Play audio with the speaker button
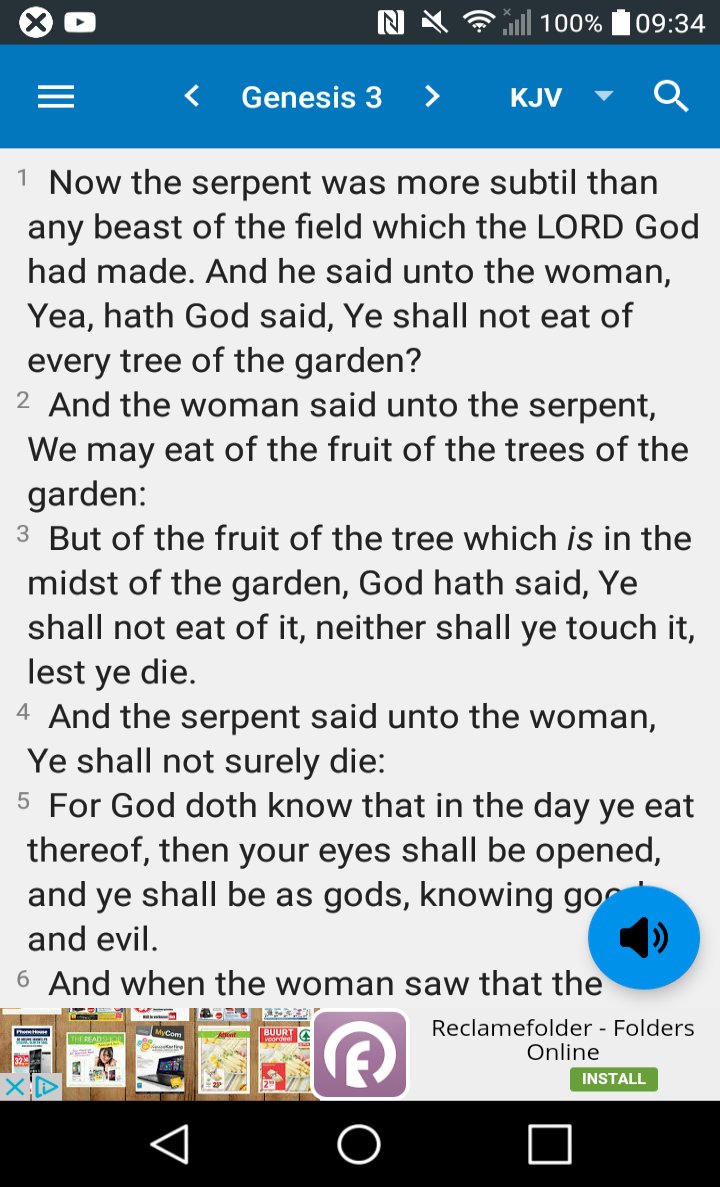Viewport: 720px width, 1187px height. pyautogui.click(x=643, y=938)
